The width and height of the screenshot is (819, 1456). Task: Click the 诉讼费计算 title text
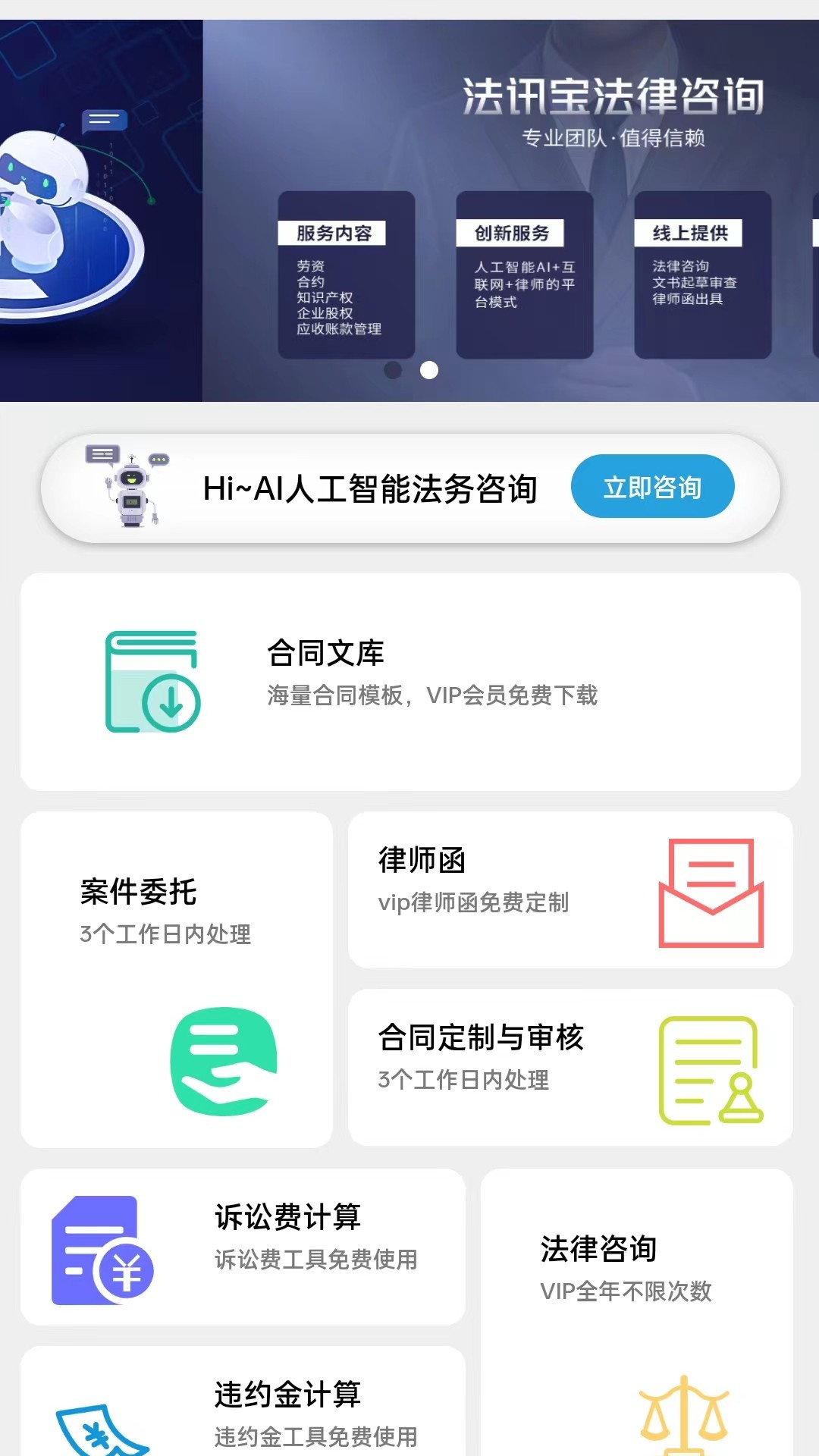pyautogui.click(x=288, y=1217)
